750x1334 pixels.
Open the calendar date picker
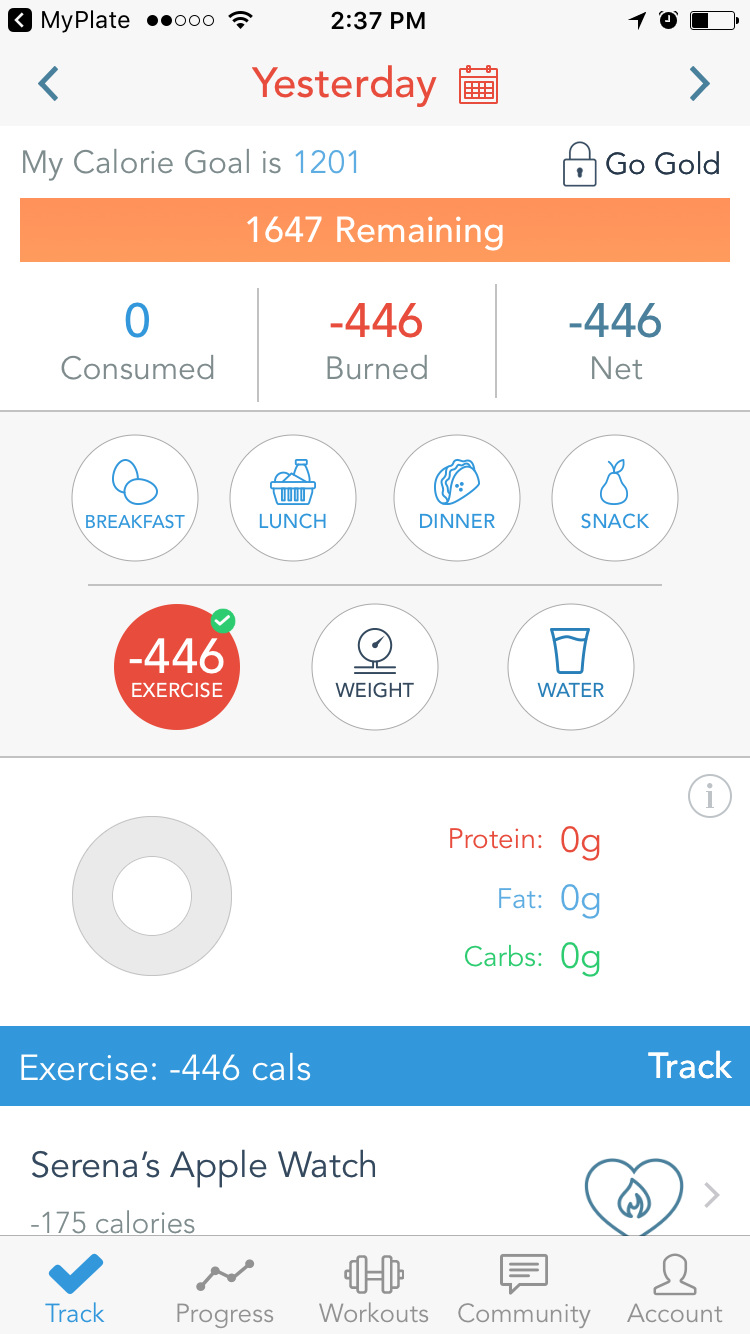(478, 85)
